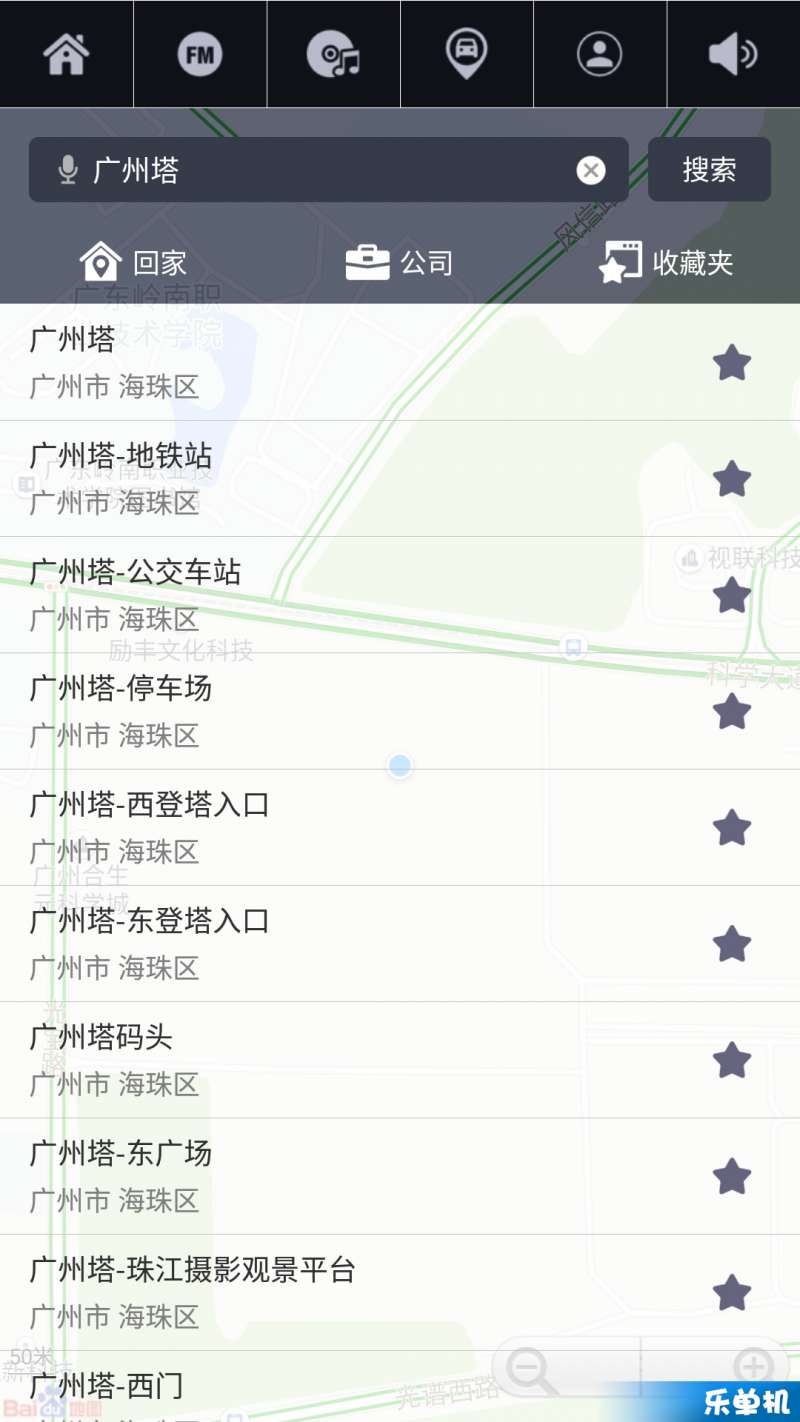Viewport: 800px width, 1422px height.
Task: Star the 广州塔码头 result
Action: coord(731,1060)
